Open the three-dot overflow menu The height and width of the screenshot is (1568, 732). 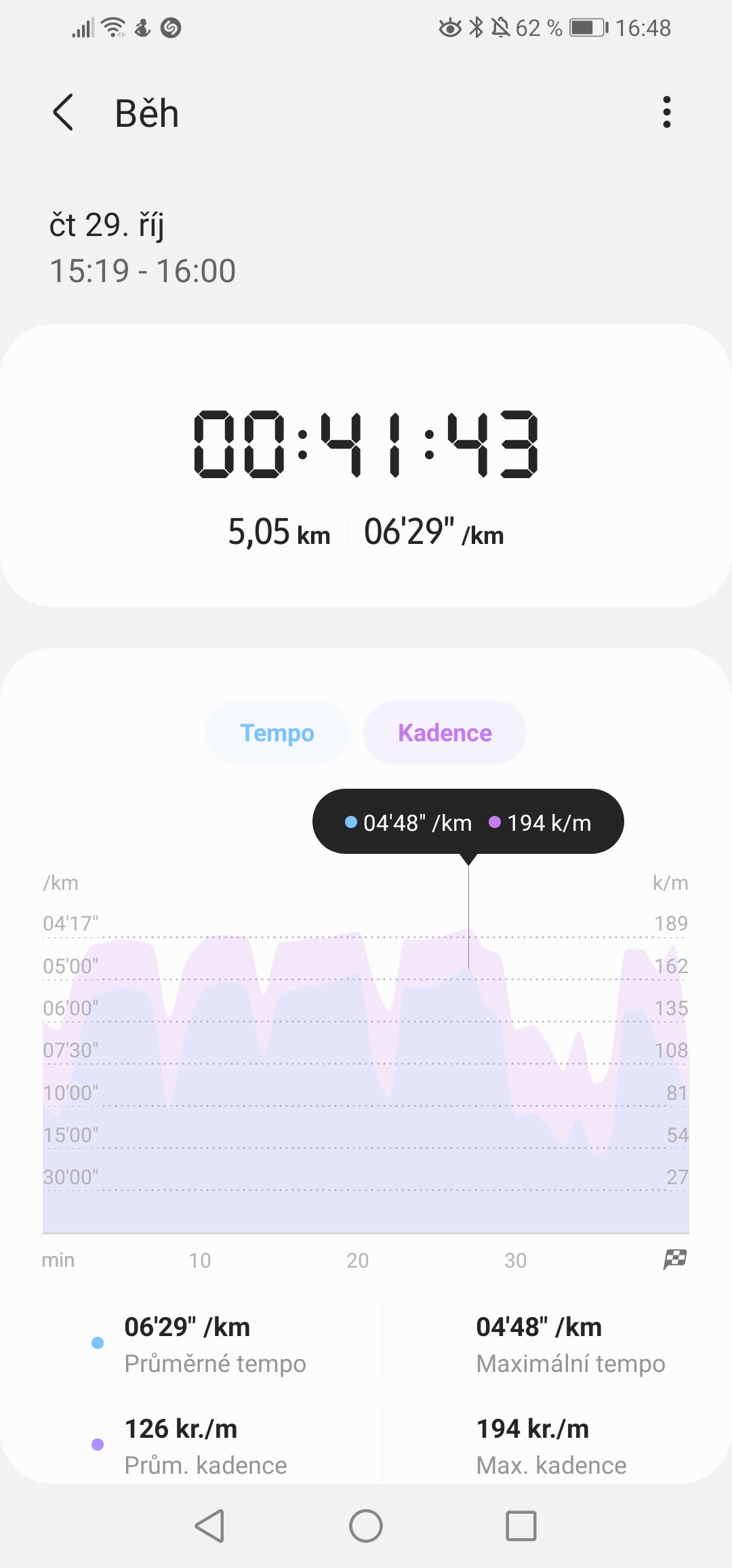pyautogui.click(x=667, y=112)
